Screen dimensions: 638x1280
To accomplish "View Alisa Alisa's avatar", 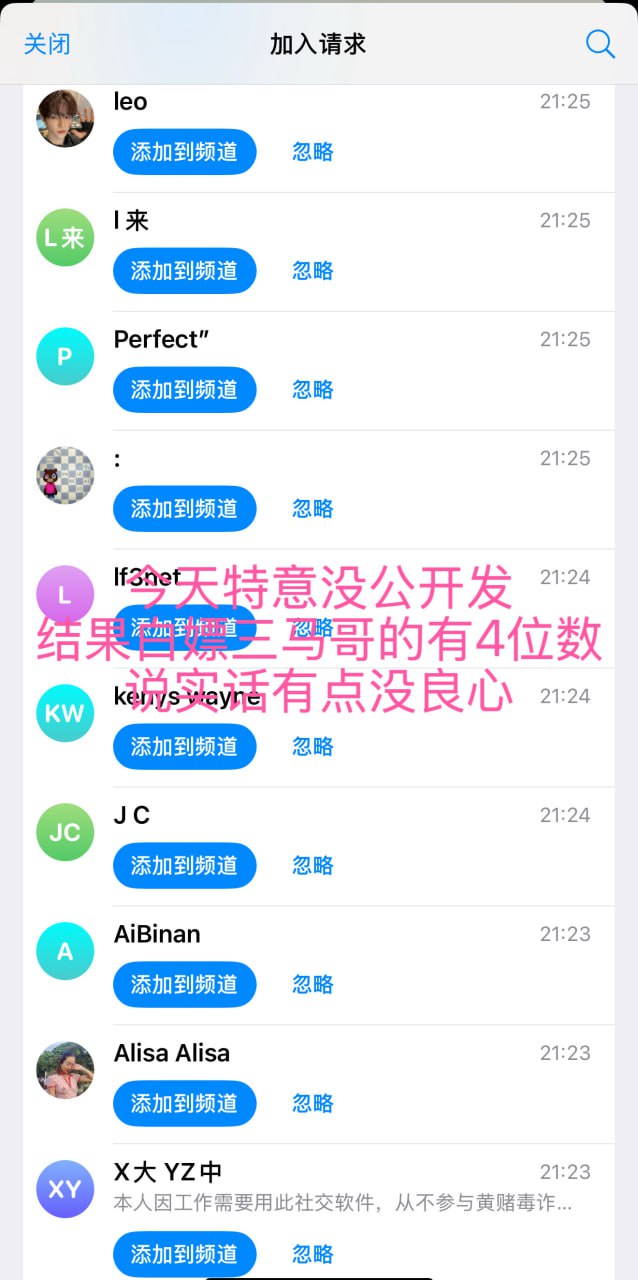I will coord(65,1070).
